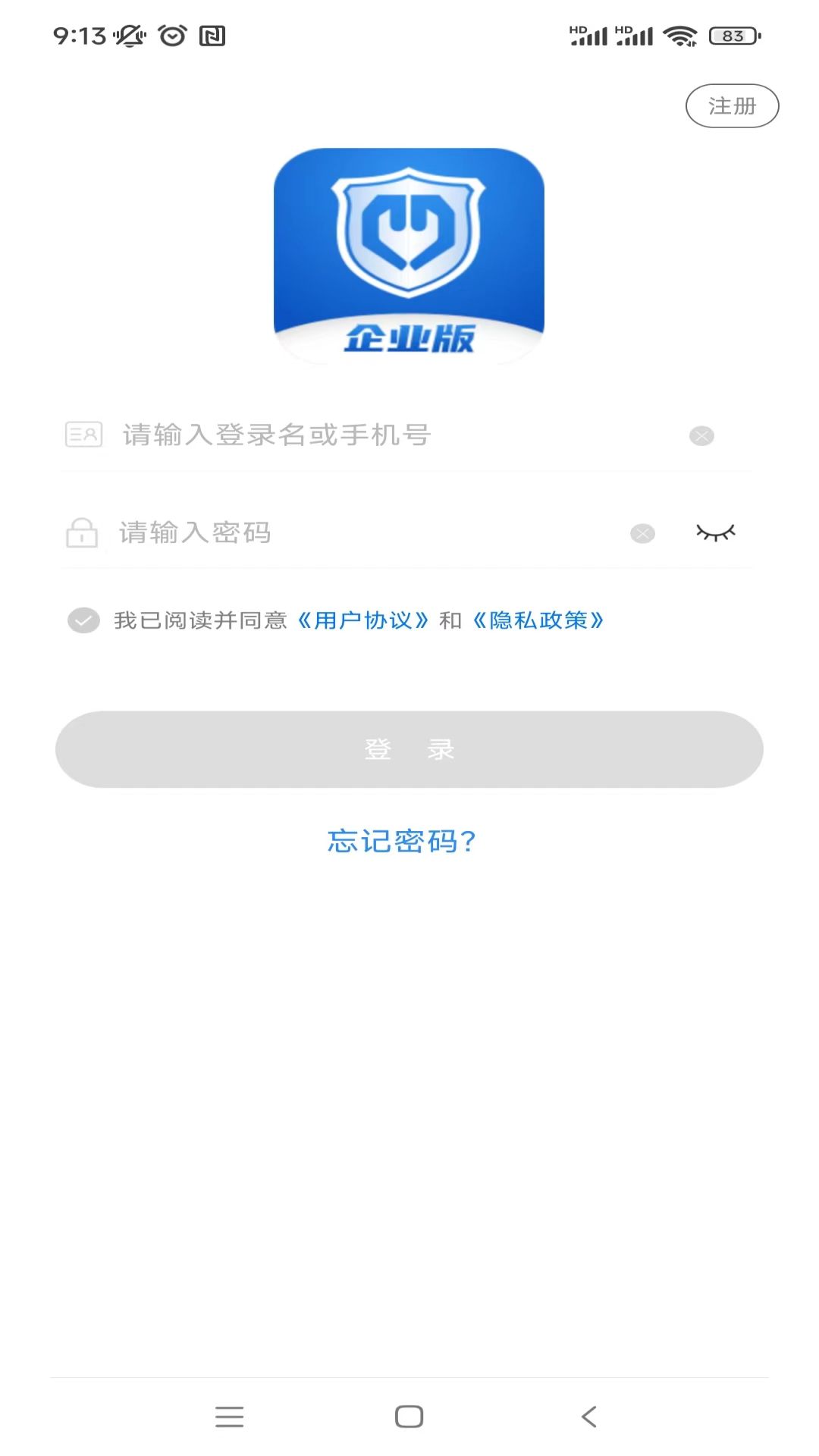
Task: Open the 用户协议 agreement
Action: point(362,620)
